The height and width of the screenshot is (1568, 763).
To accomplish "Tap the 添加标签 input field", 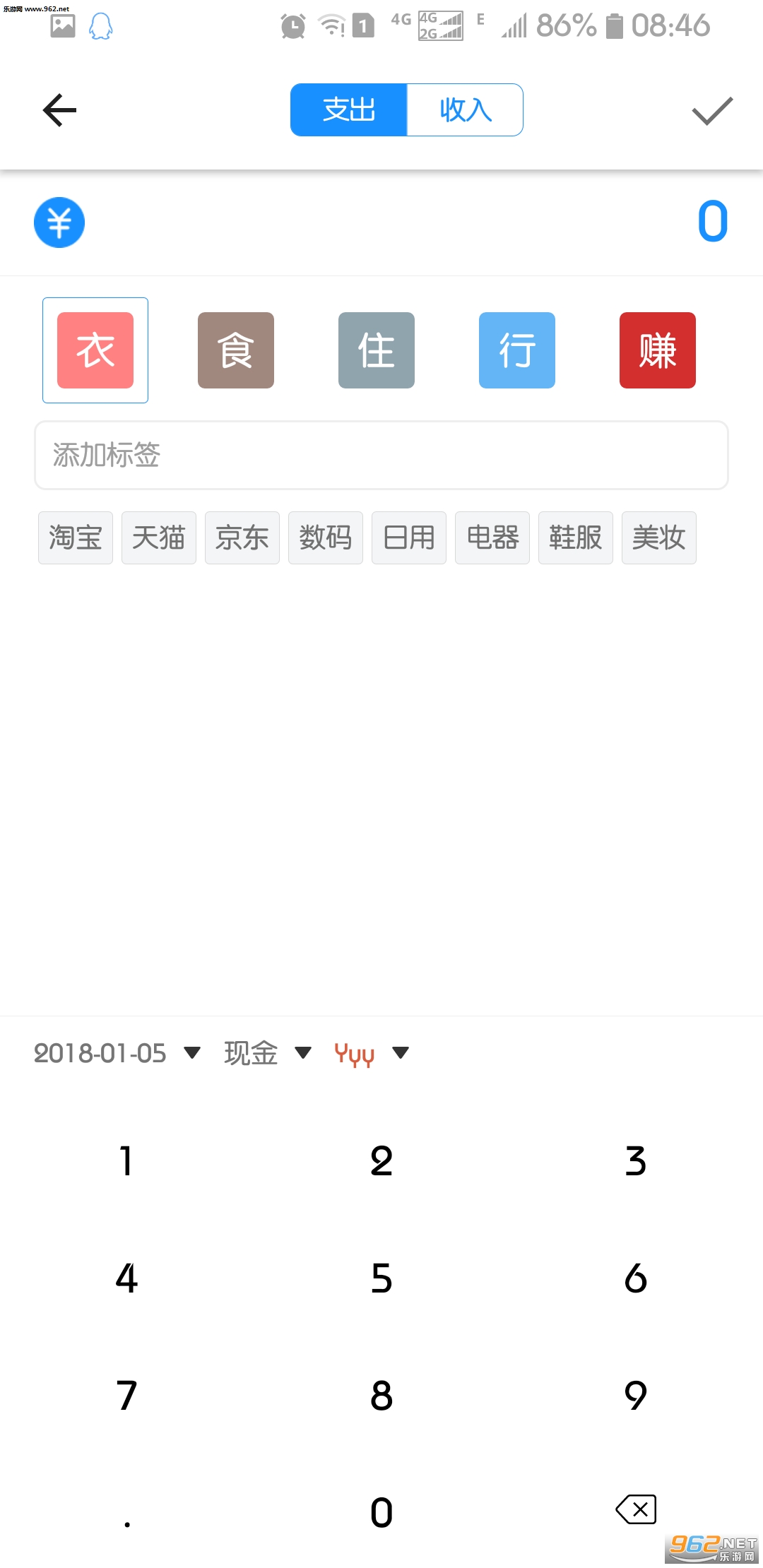I will click(381, 455).
